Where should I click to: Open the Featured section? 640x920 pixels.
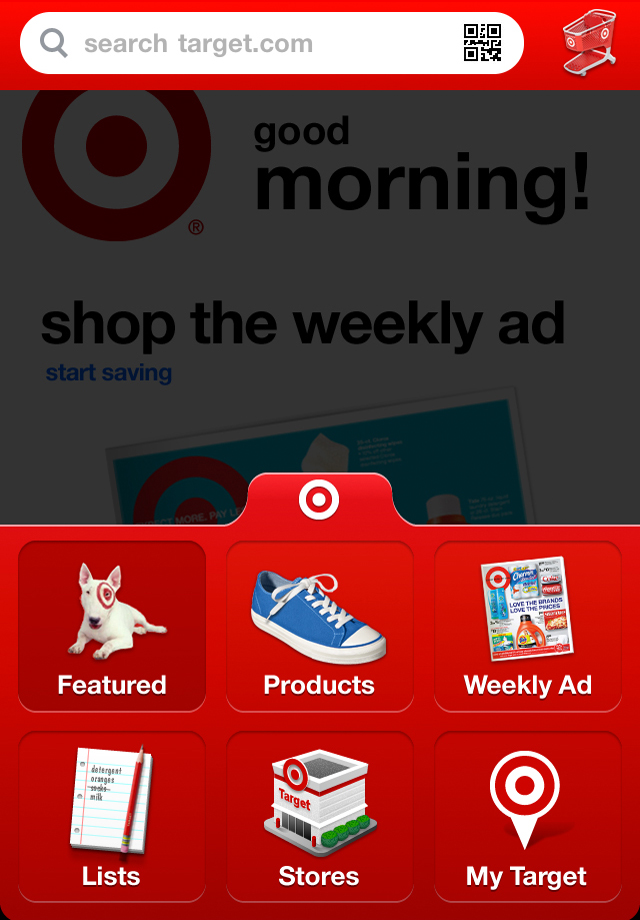coord(112,626)
